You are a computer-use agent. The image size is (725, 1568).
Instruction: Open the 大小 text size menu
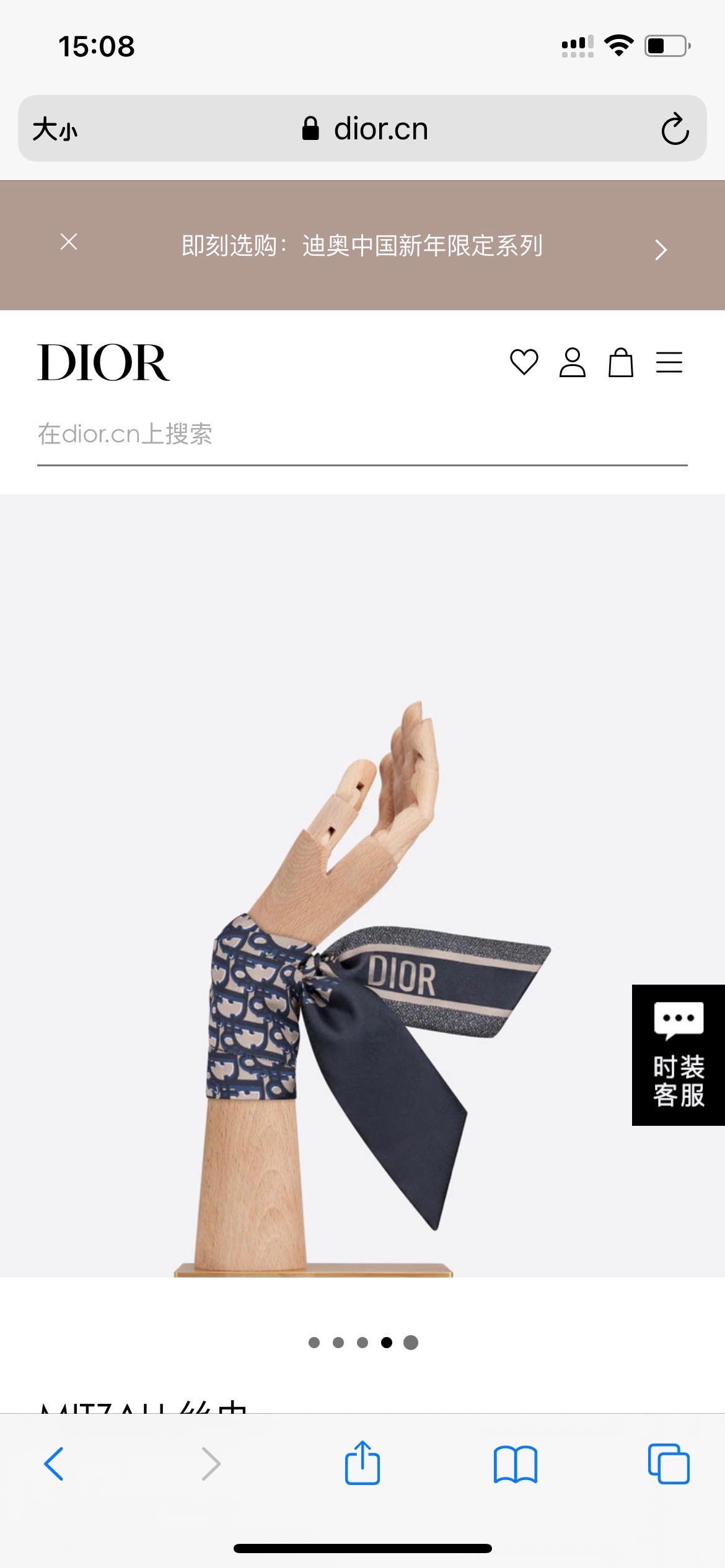point(55,129)
